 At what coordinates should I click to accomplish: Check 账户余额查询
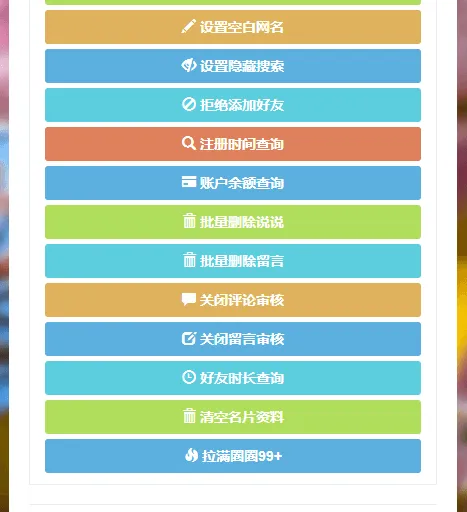coord(233,183)
